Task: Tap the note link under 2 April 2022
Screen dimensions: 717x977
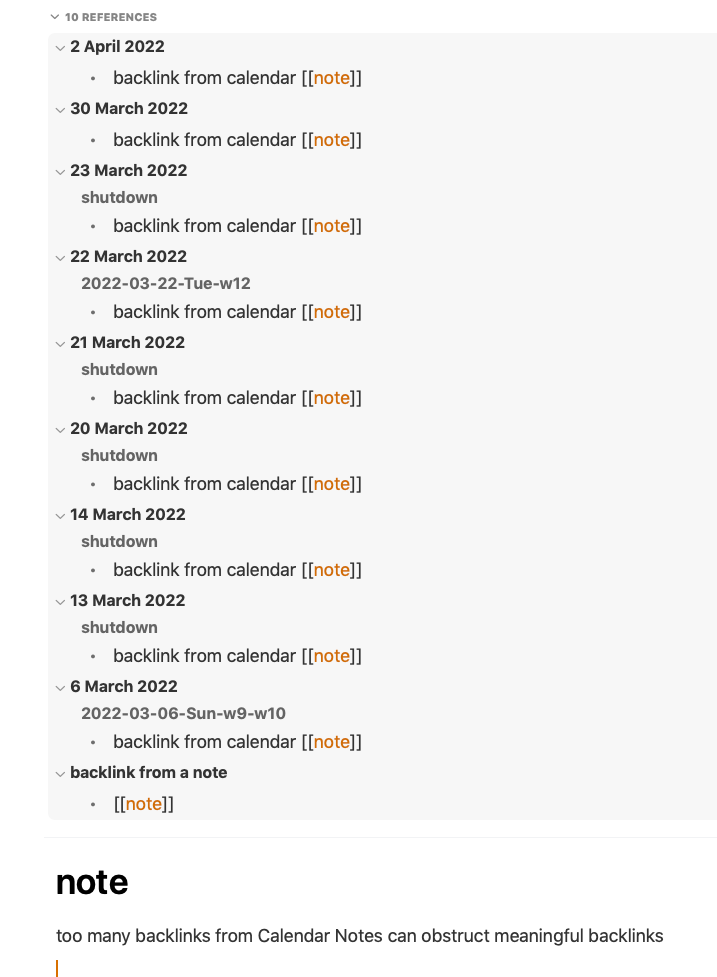Action: (332, 78)
